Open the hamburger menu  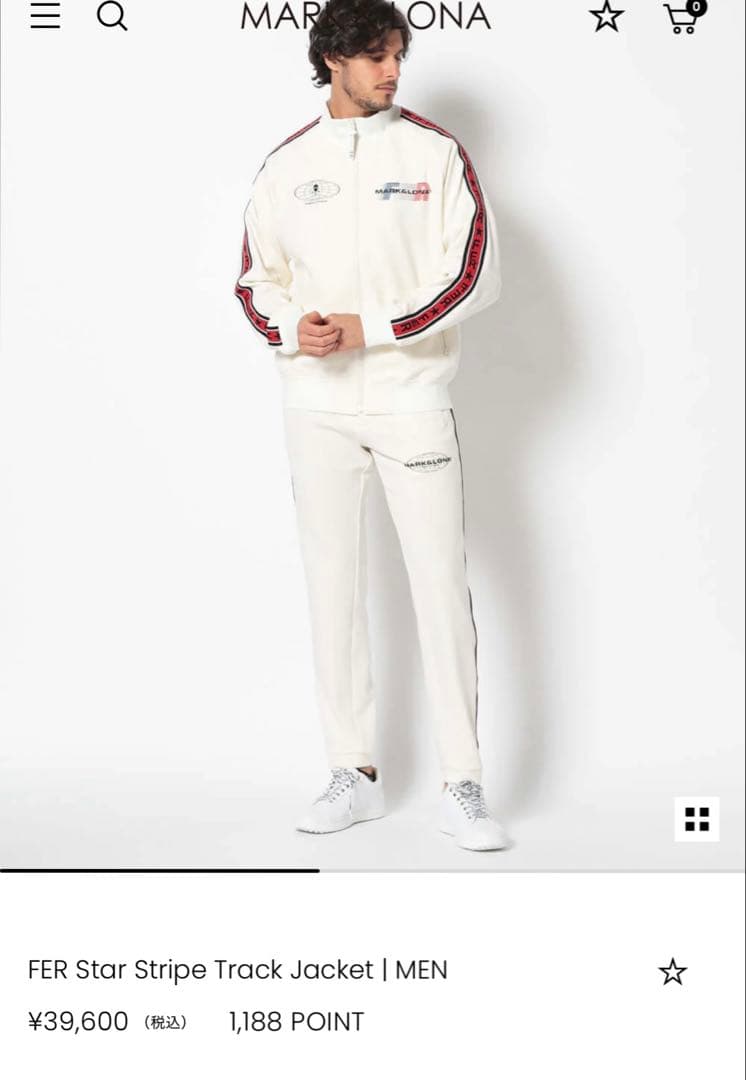point(45,16)
